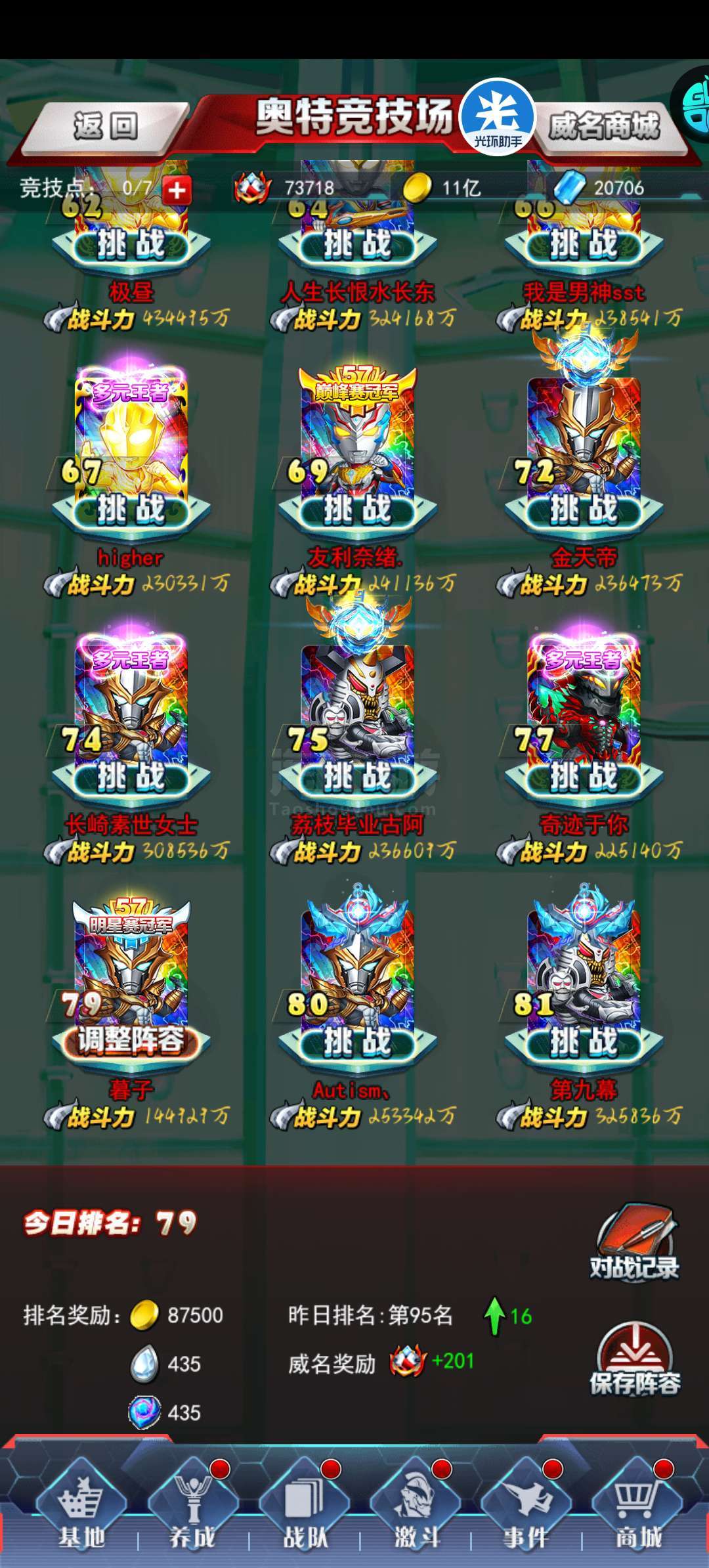Challenge 荔枝毕业古阿 ranked 75
The image size is (709, 1568).
pyautogui.click(x=358, y=777)
